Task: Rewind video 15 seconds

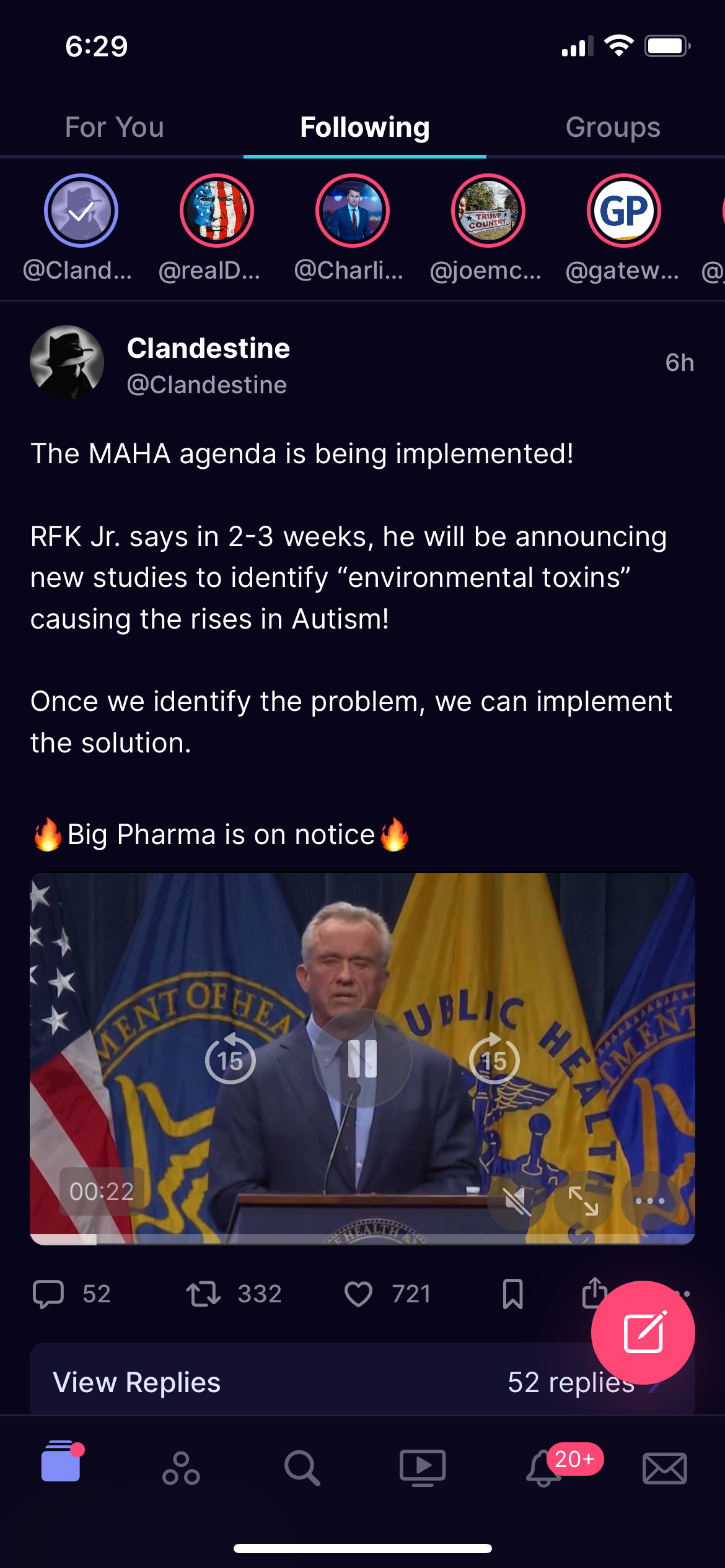Action: 231,1058
